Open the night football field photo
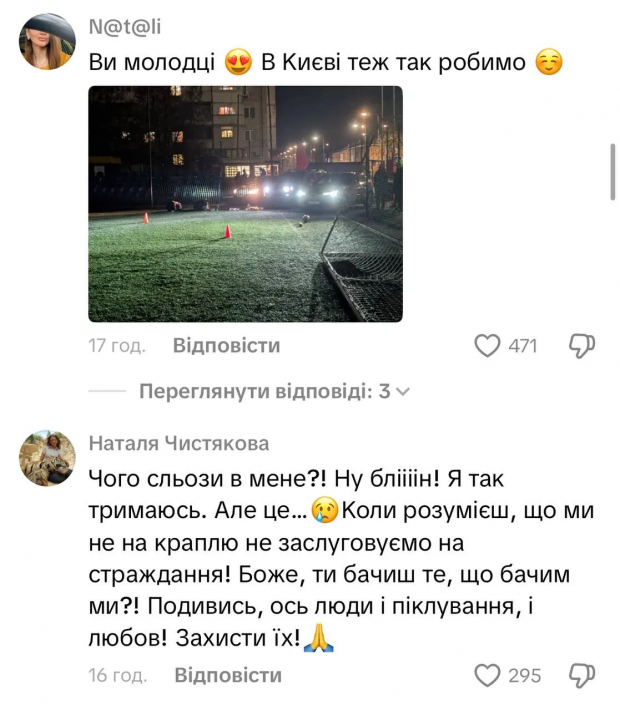The image size is (620, 710). click(x=245, y=203)
